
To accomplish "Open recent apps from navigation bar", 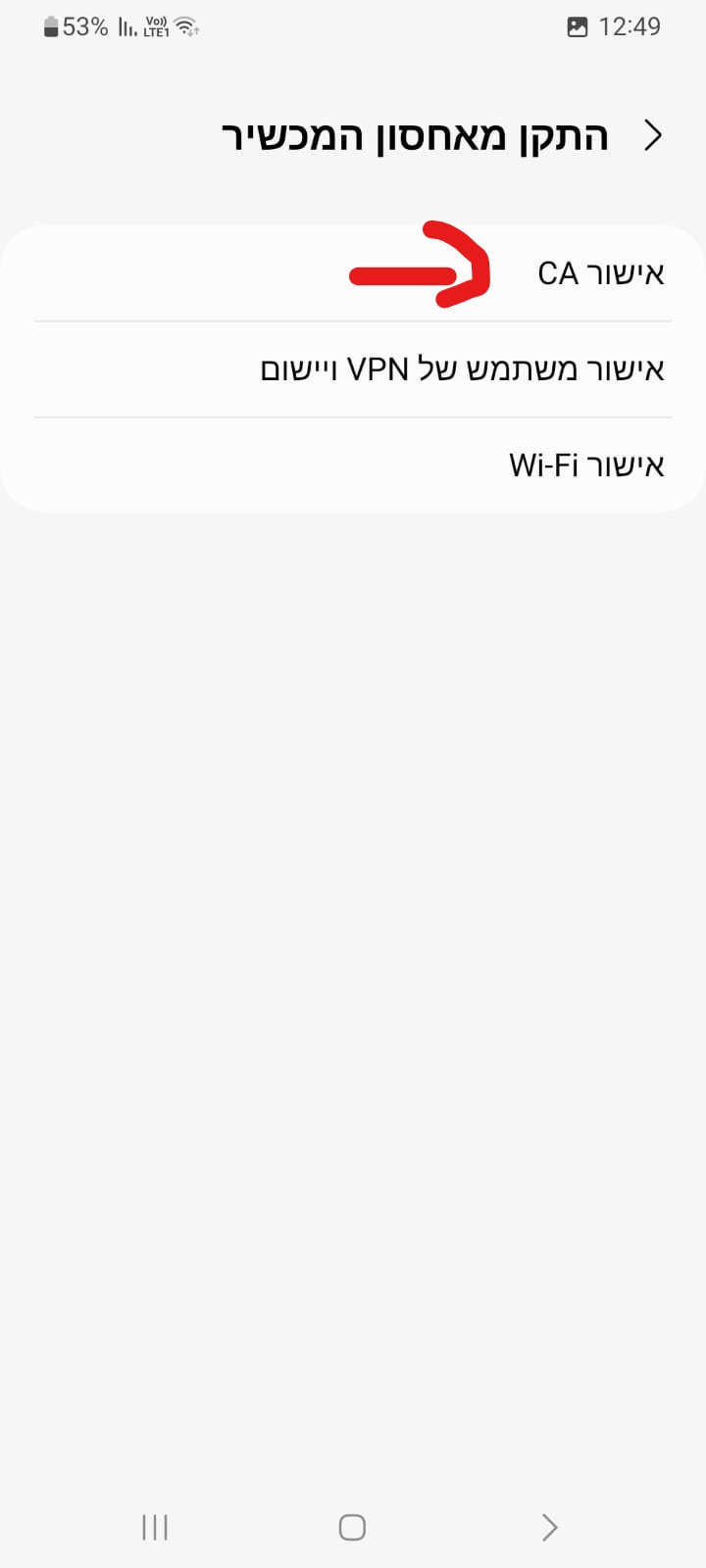I will coord(155,1527).
